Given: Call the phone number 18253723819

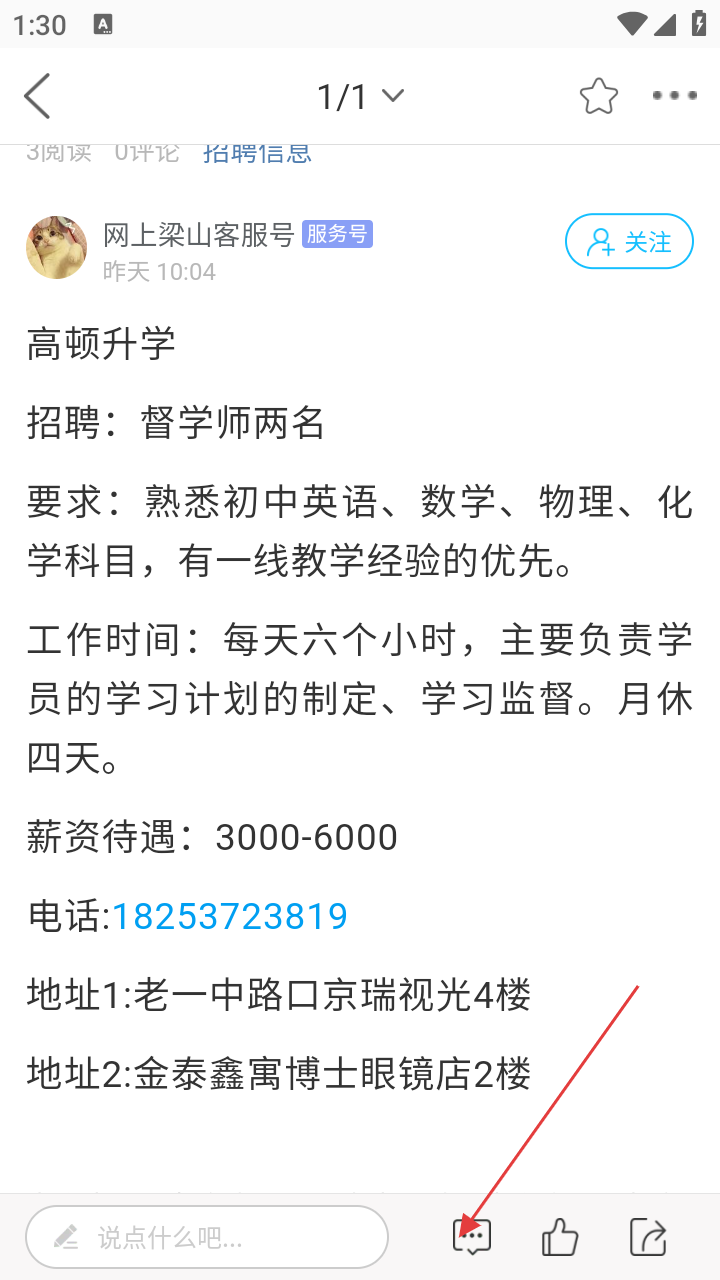Looking at the screenshot, I should point(230,916).
